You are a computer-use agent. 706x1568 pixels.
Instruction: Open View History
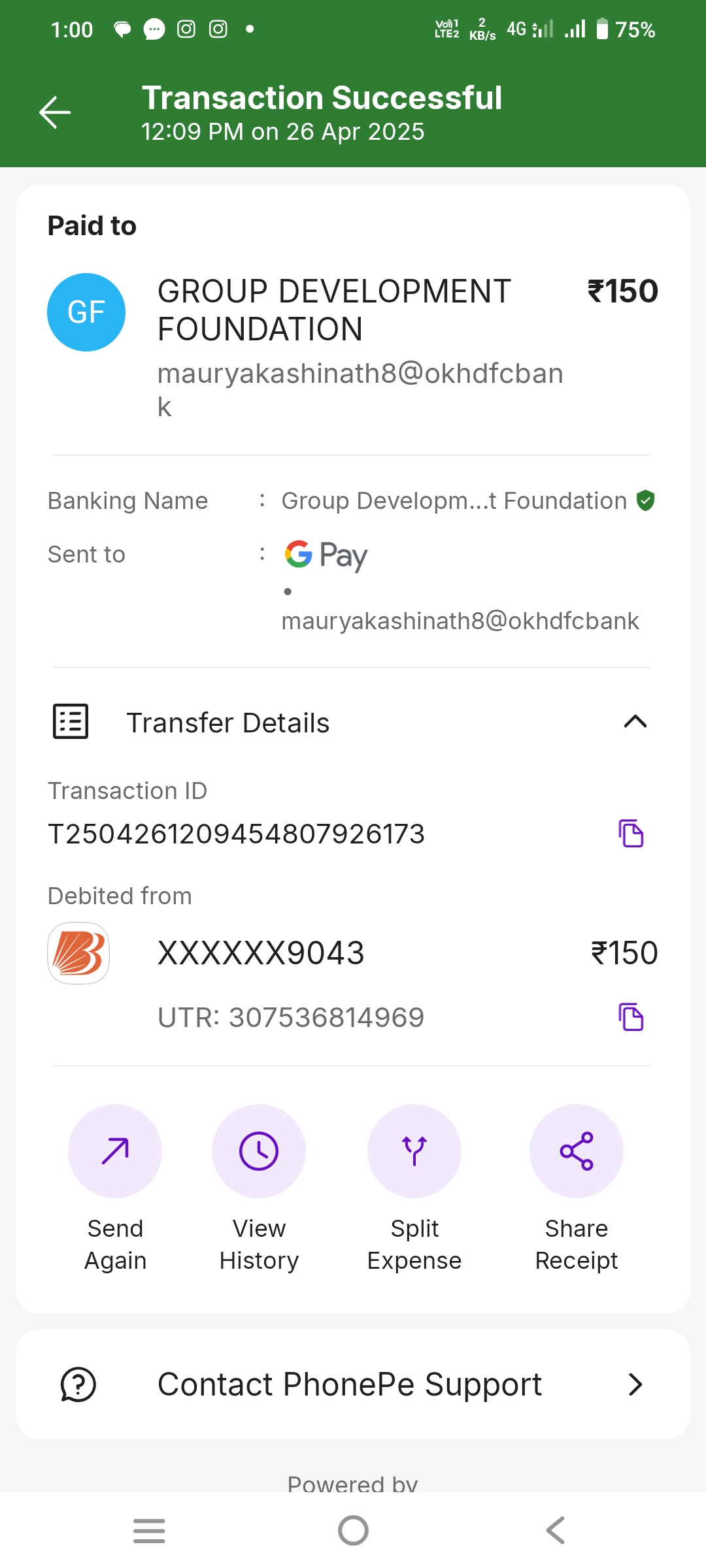pos(259,1151)
